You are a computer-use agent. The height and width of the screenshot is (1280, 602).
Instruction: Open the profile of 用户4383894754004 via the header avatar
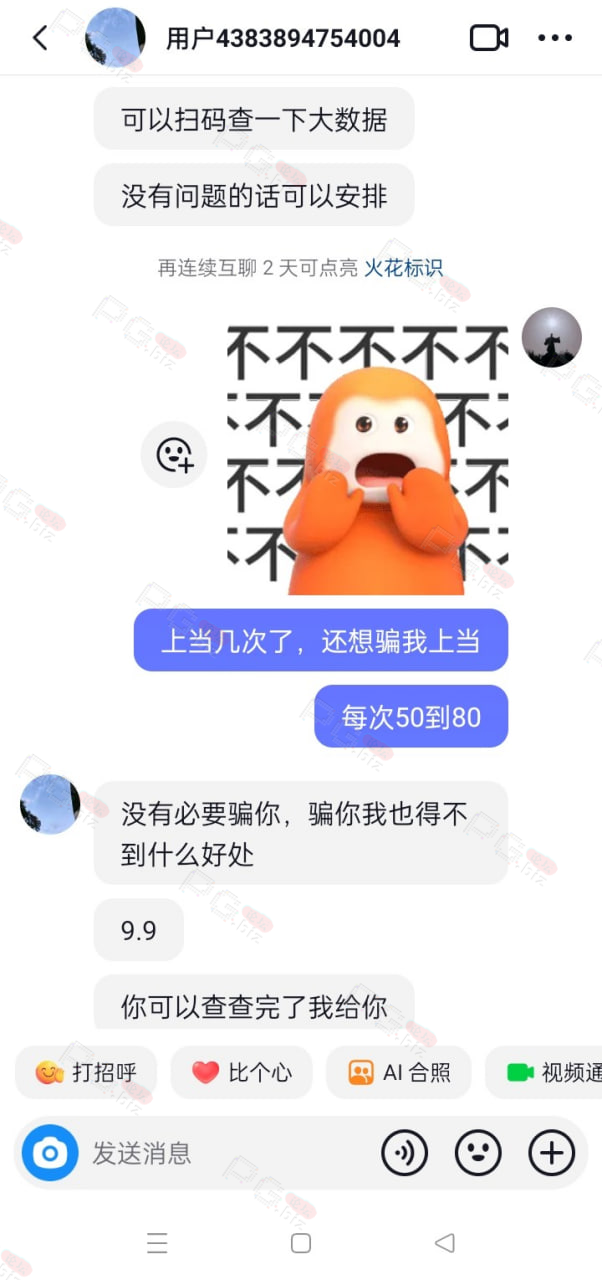115,38
